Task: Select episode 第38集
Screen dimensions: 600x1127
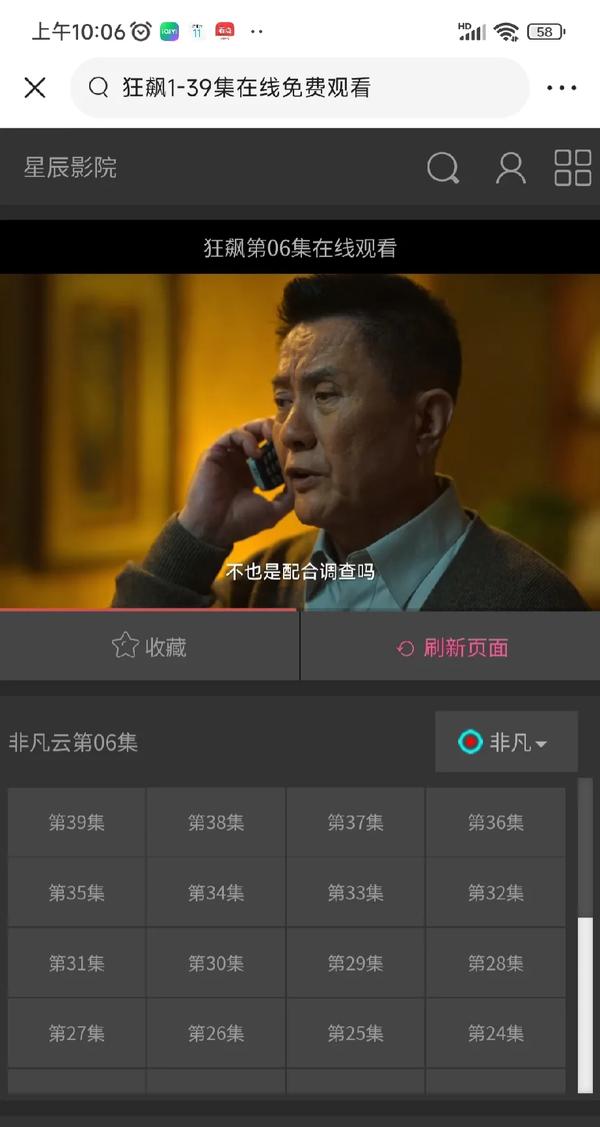Action: click(216, 822)
